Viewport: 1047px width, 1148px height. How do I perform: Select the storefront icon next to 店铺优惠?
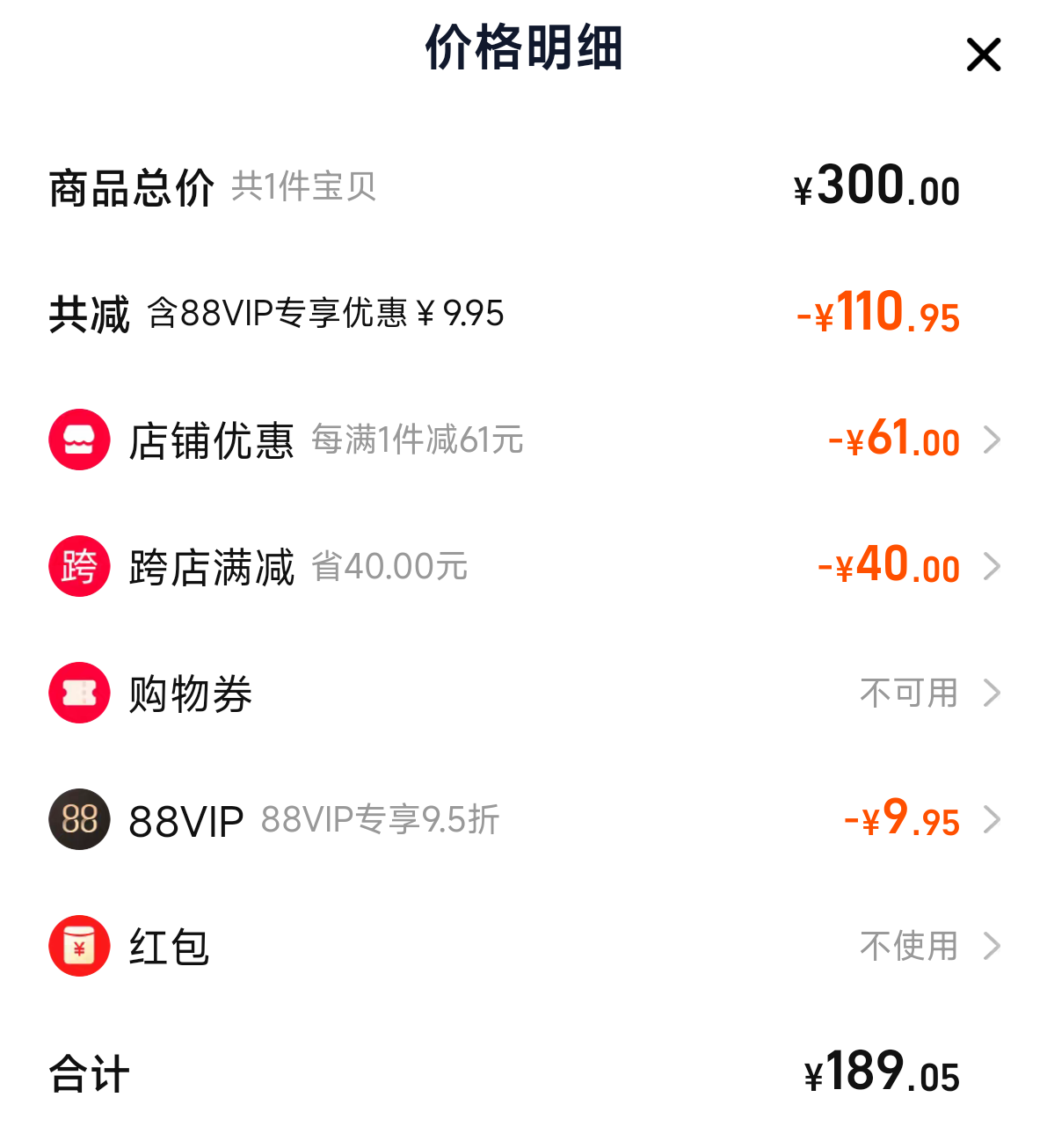pos(79,440)
